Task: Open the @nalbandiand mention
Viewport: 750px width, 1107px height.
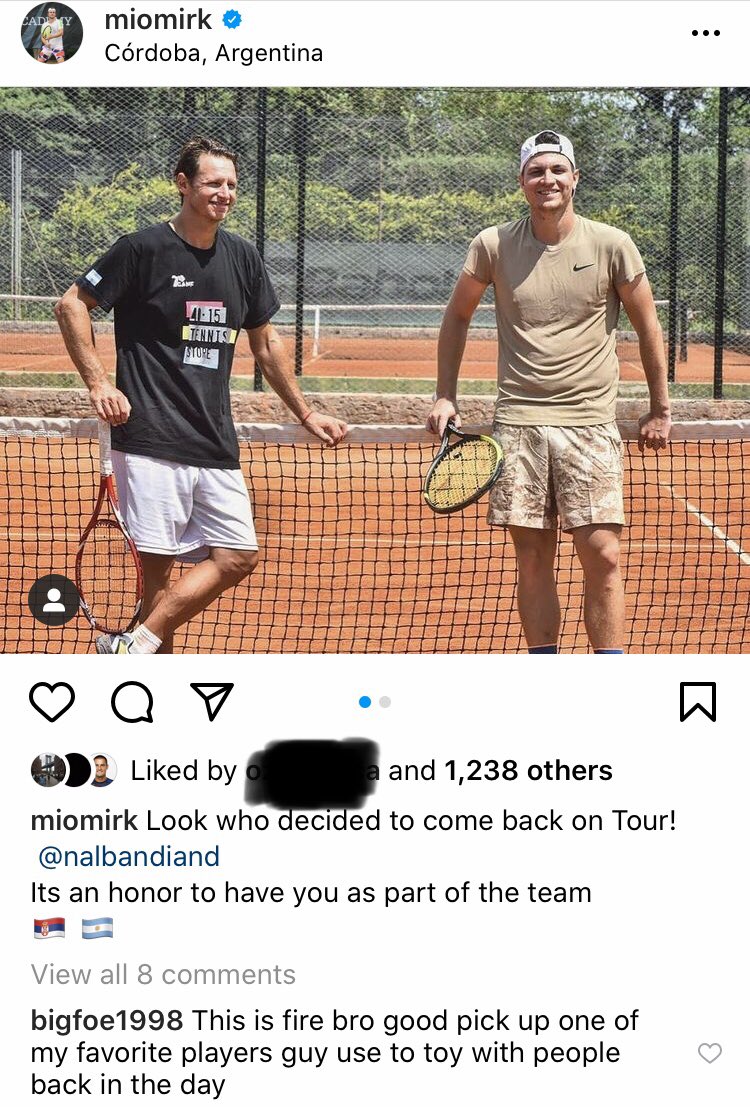Action: pyautogui.click(x=128, y=857)
